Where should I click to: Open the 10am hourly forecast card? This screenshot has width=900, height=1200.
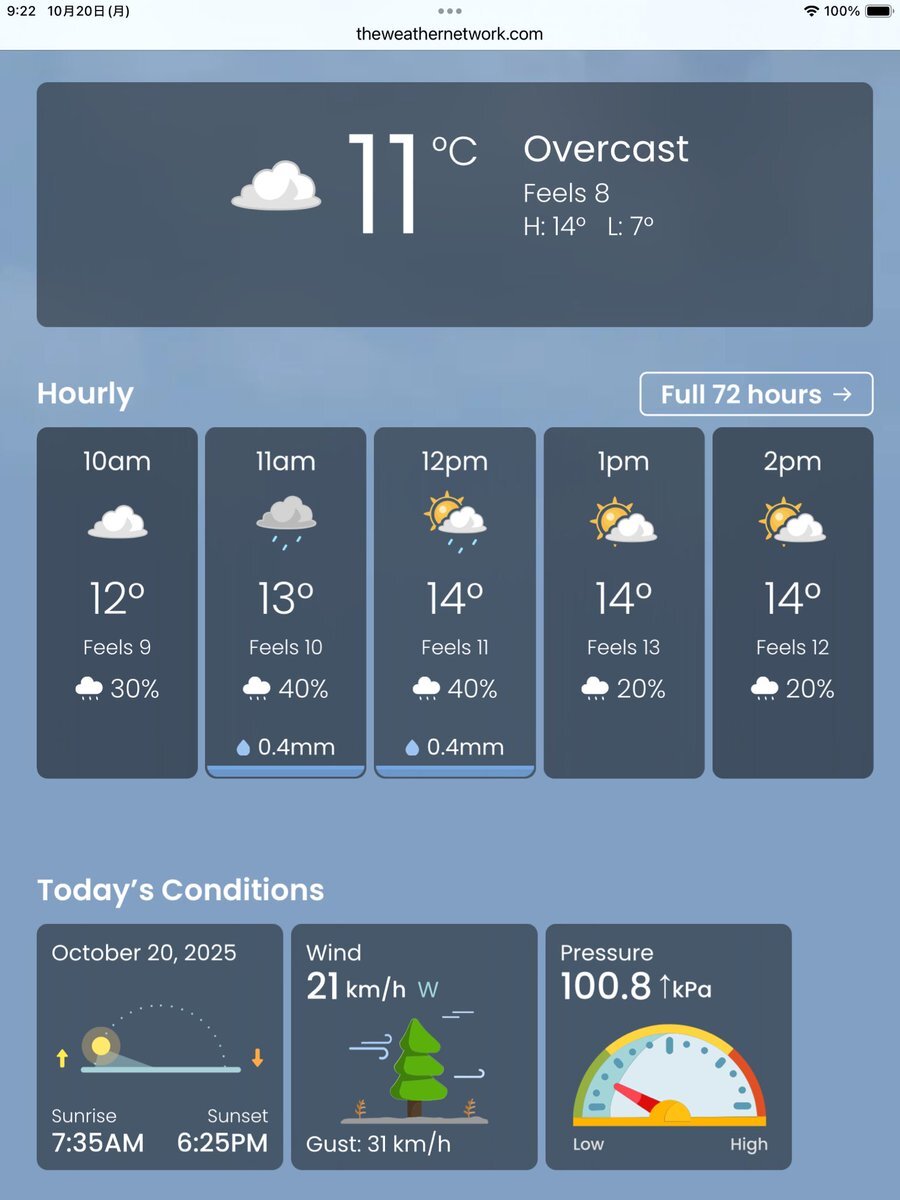point(117,602)
